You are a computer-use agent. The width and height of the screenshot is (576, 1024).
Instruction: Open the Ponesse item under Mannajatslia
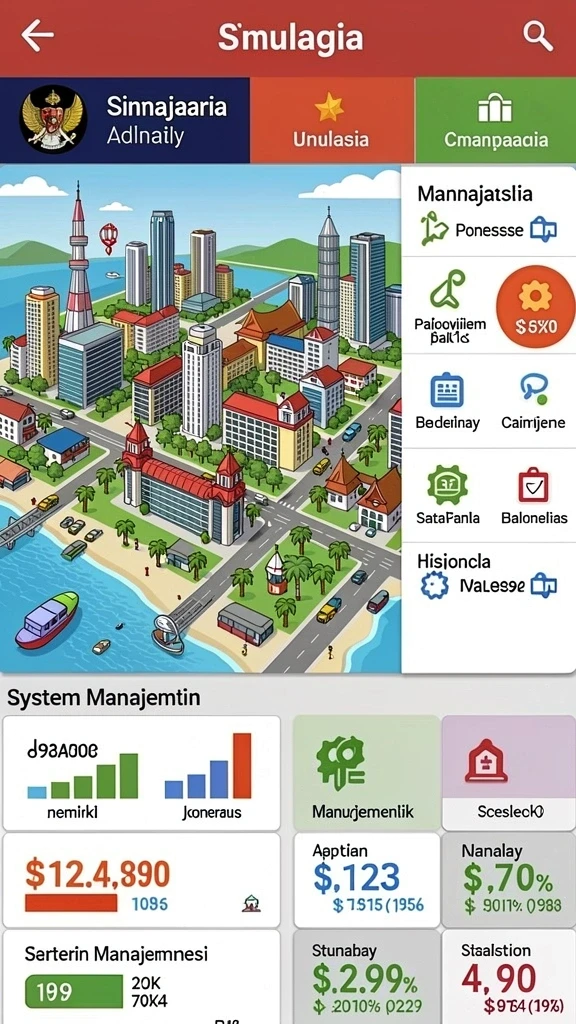pos(488,230)
